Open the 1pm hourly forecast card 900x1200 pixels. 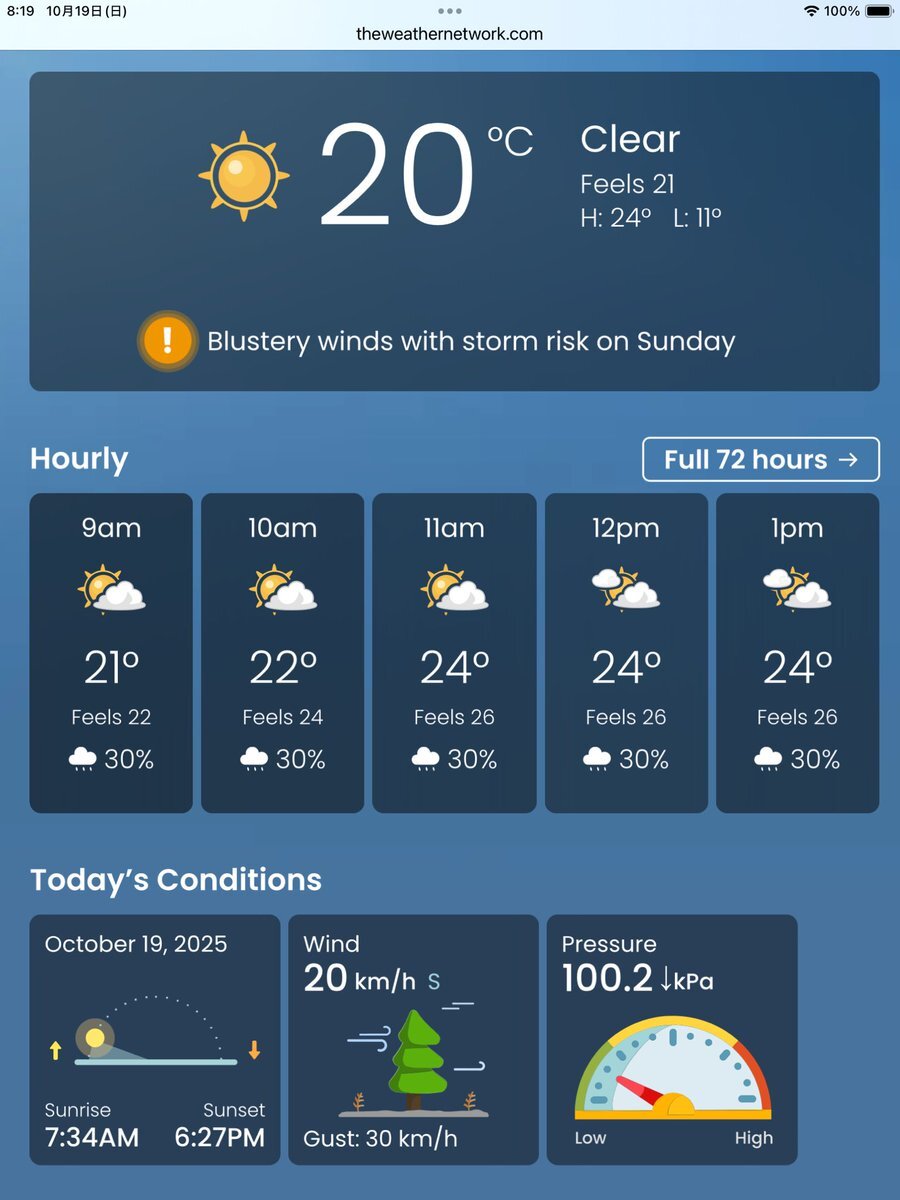point(797,652)
